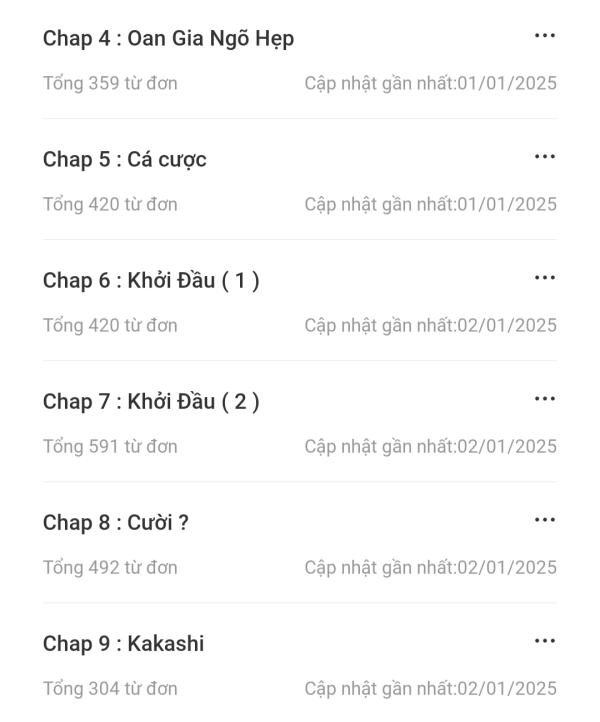600x722 pixels.
Task: Open the three-dot menu for Chap 9
Action: coord(544,641)
